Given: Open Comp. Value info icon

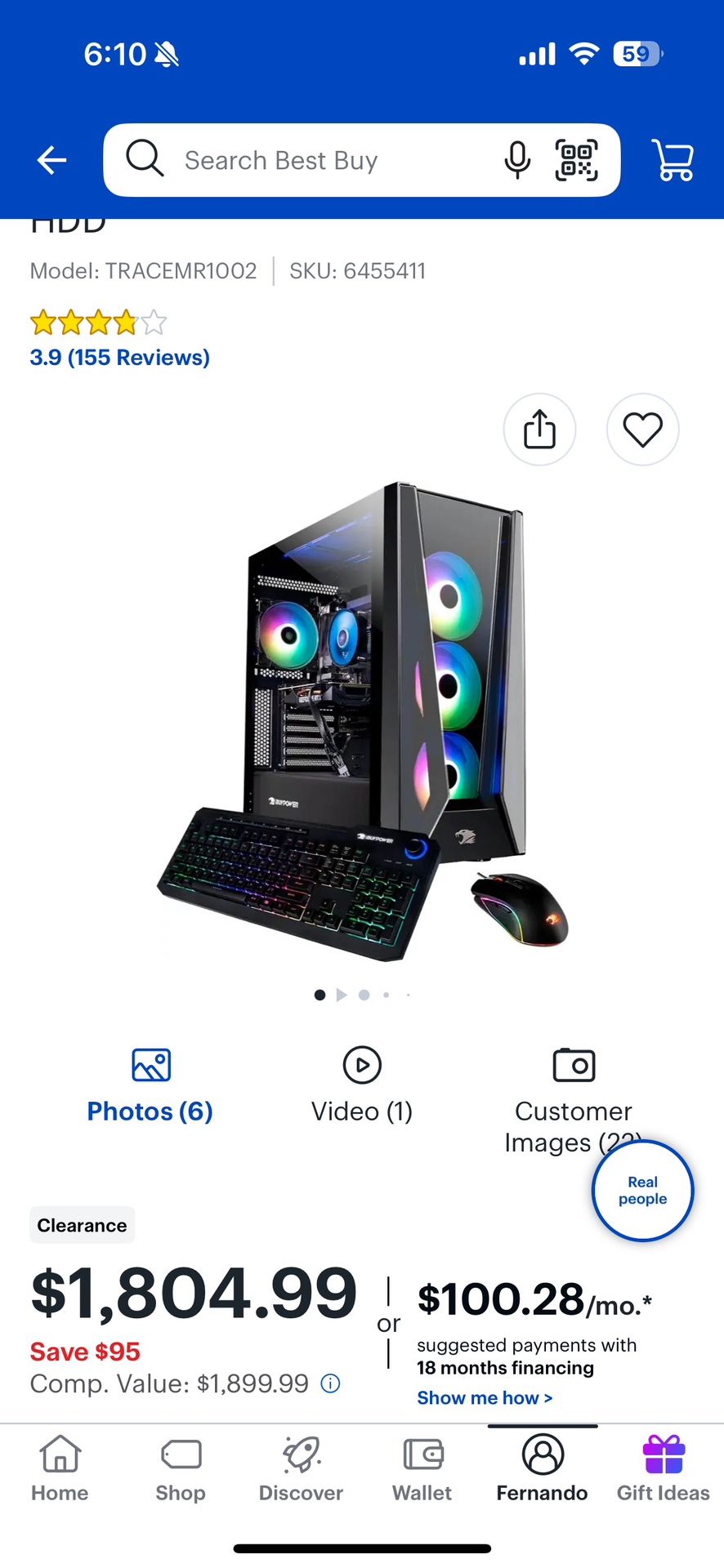Looking at the screenshot, I should (330, 1383).
